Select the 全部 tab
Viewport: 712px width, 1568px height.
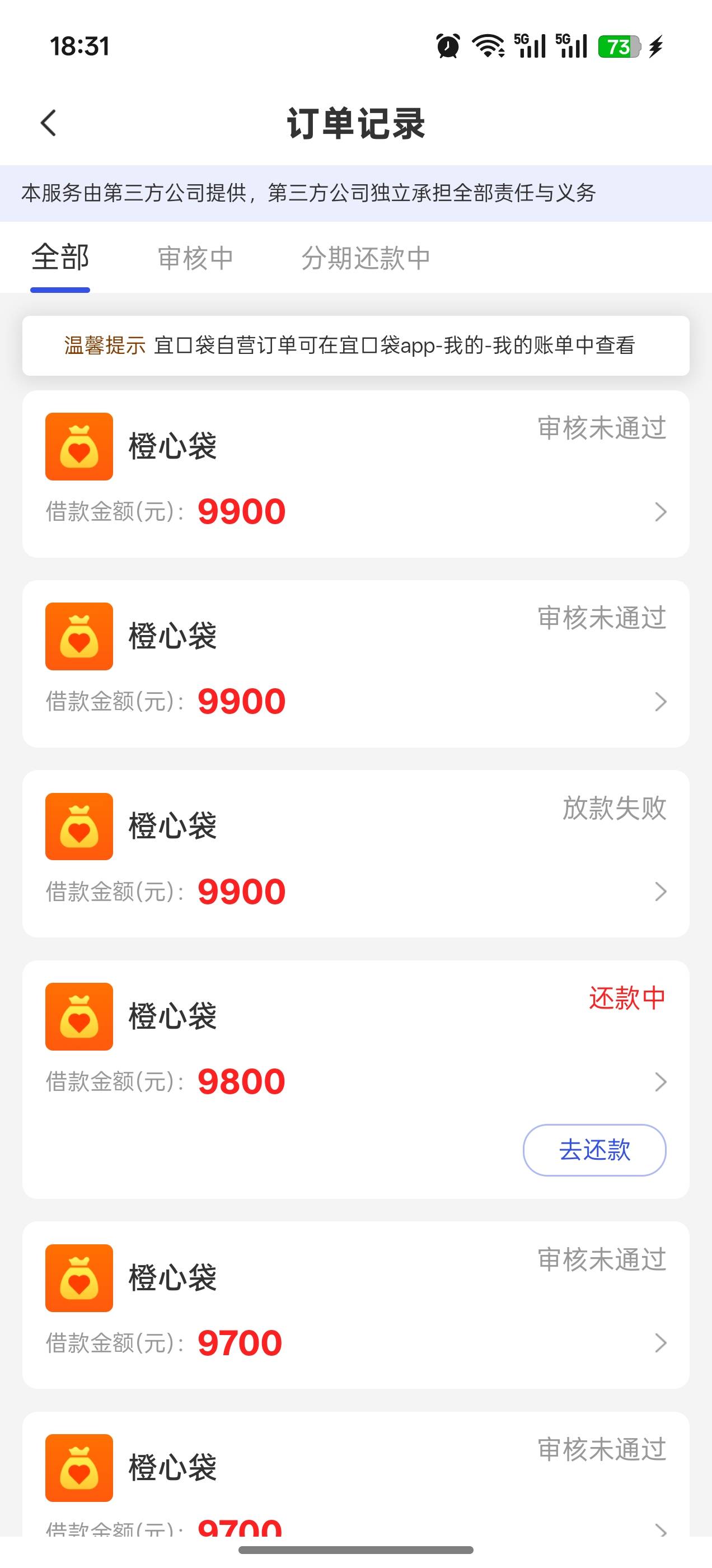60,257
